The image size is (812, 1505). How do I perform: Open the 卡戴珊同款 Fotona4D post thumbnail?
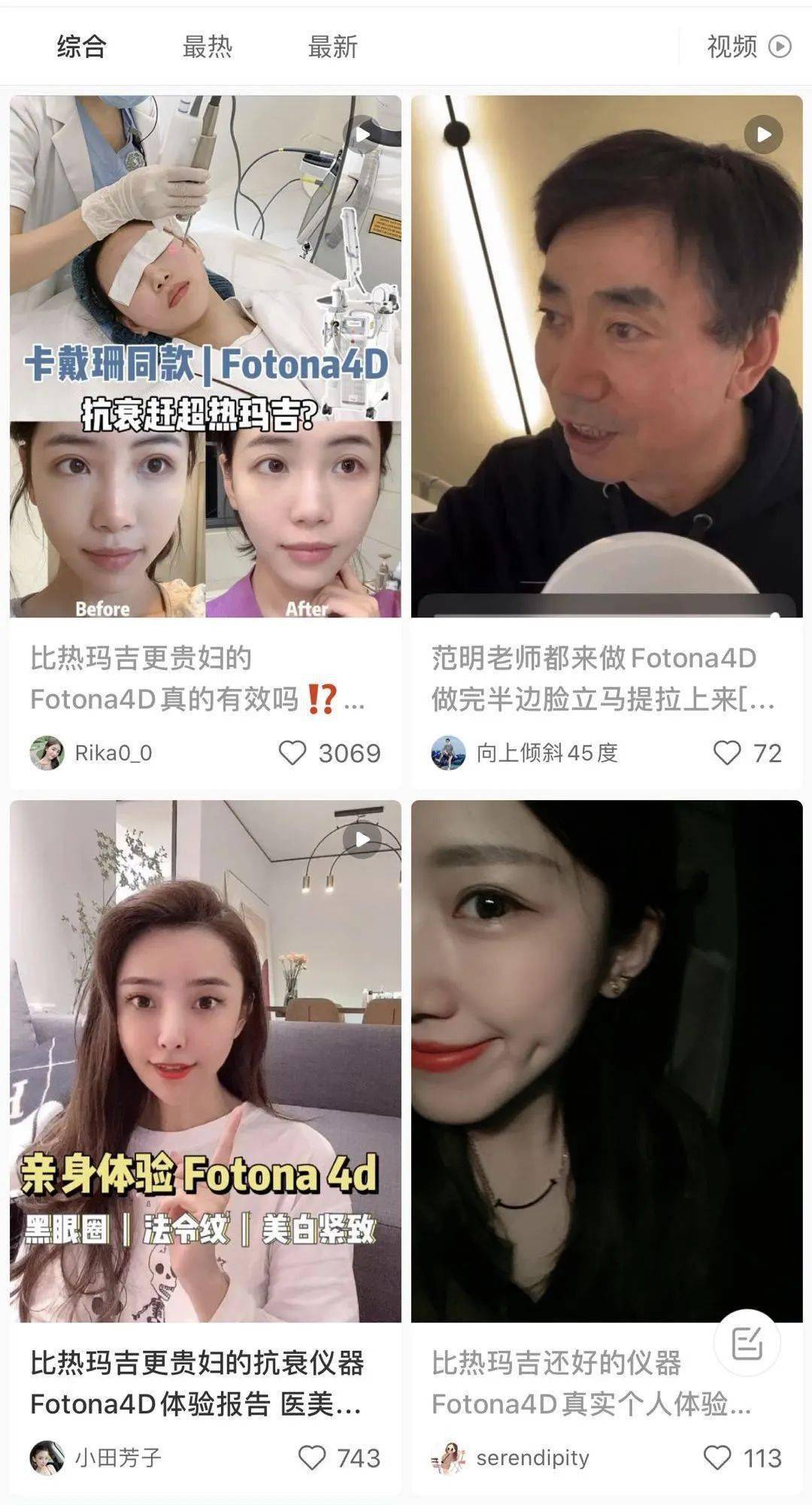click(203, 361)
